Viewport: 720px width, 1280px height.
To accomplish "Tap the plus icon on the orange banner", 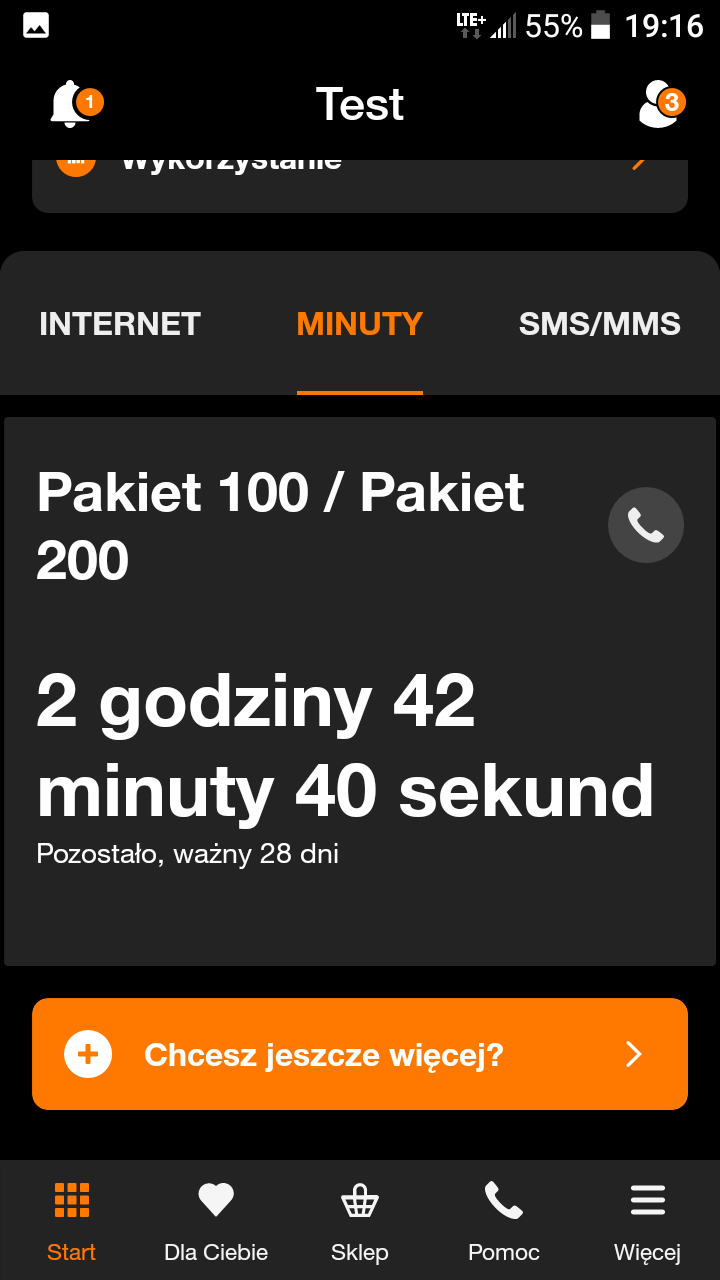I will point(88,1053).
